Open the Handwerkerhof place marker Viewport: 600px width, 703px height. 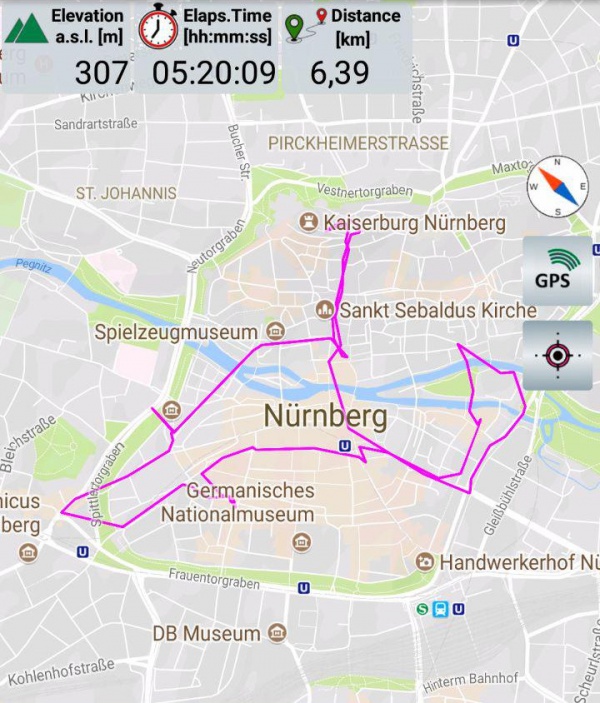coord(425,562)
